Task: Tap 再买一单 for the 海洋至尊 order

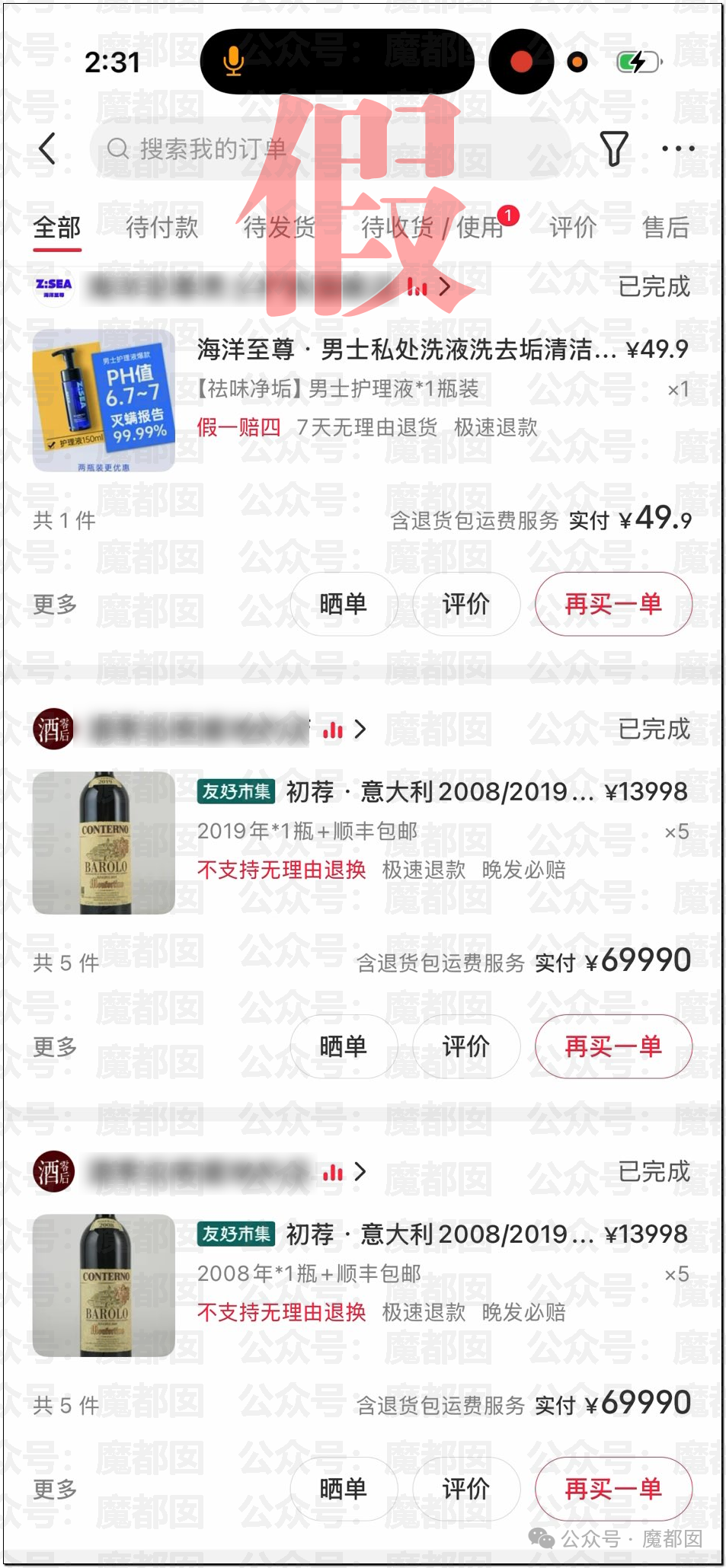Action: 612,604
